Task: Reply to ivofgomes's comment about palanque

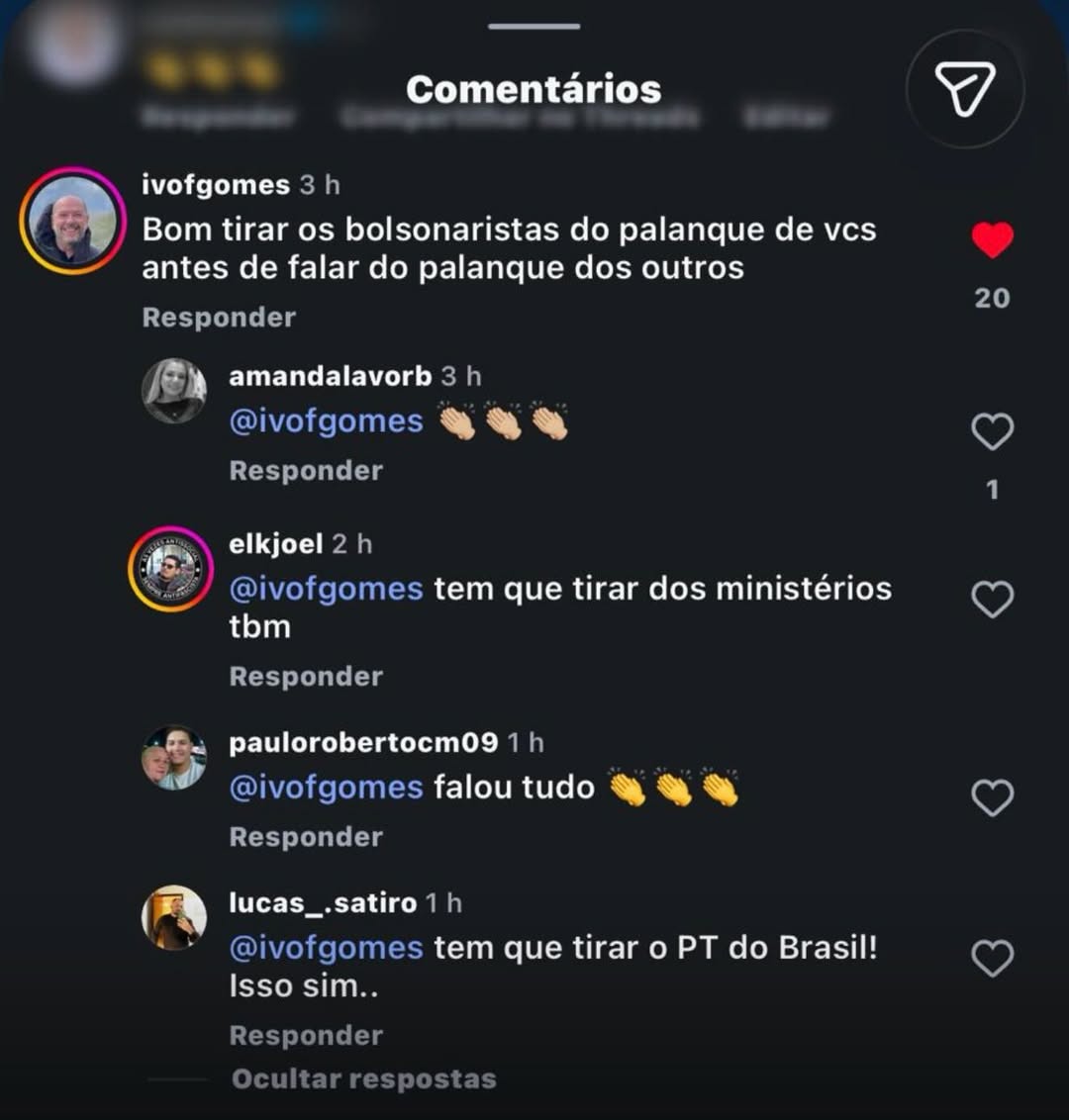Action: pos(219,318)
